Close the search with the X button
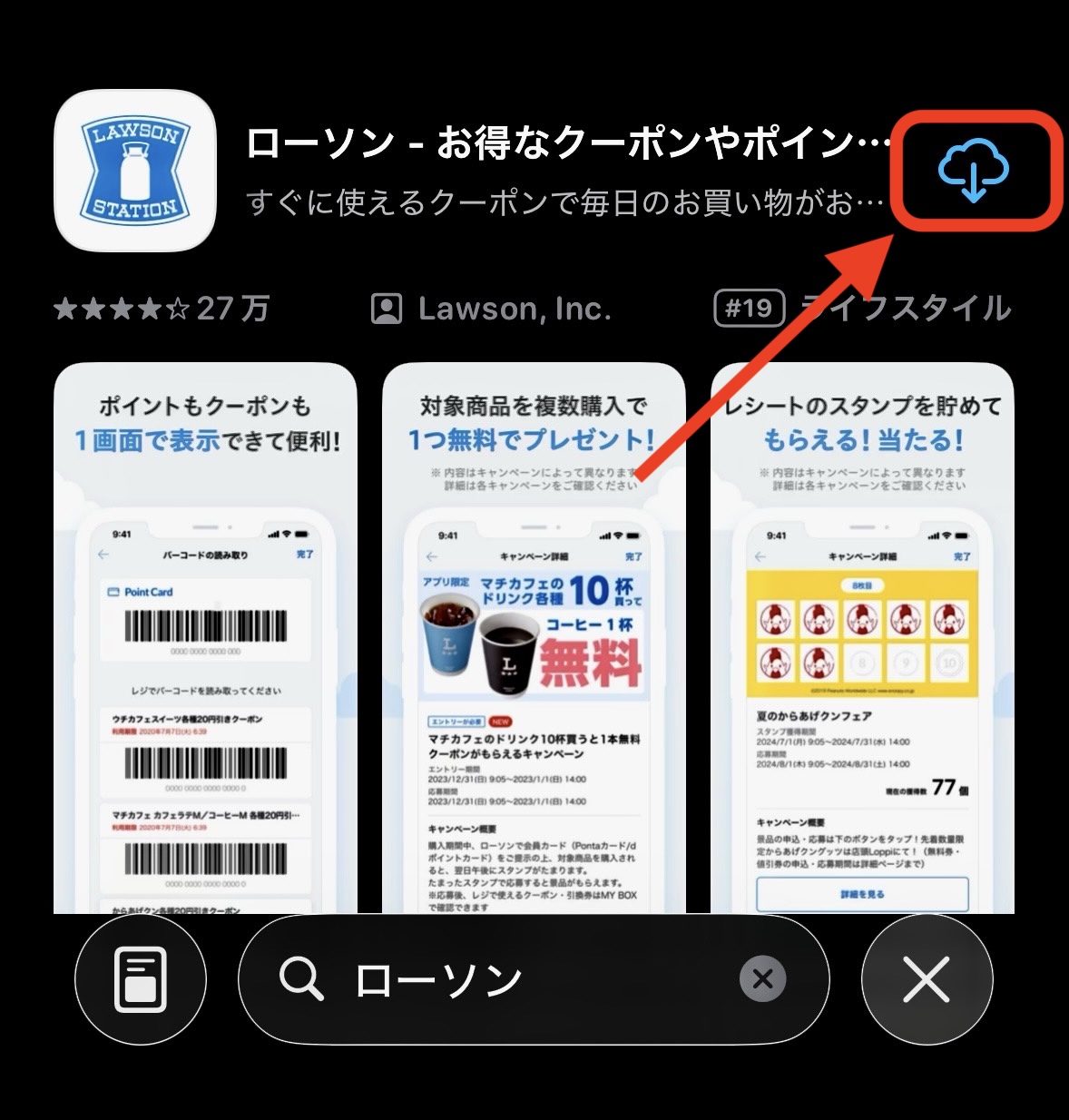The height and width of the screenshot is (1120, 1069). (926, 979)
